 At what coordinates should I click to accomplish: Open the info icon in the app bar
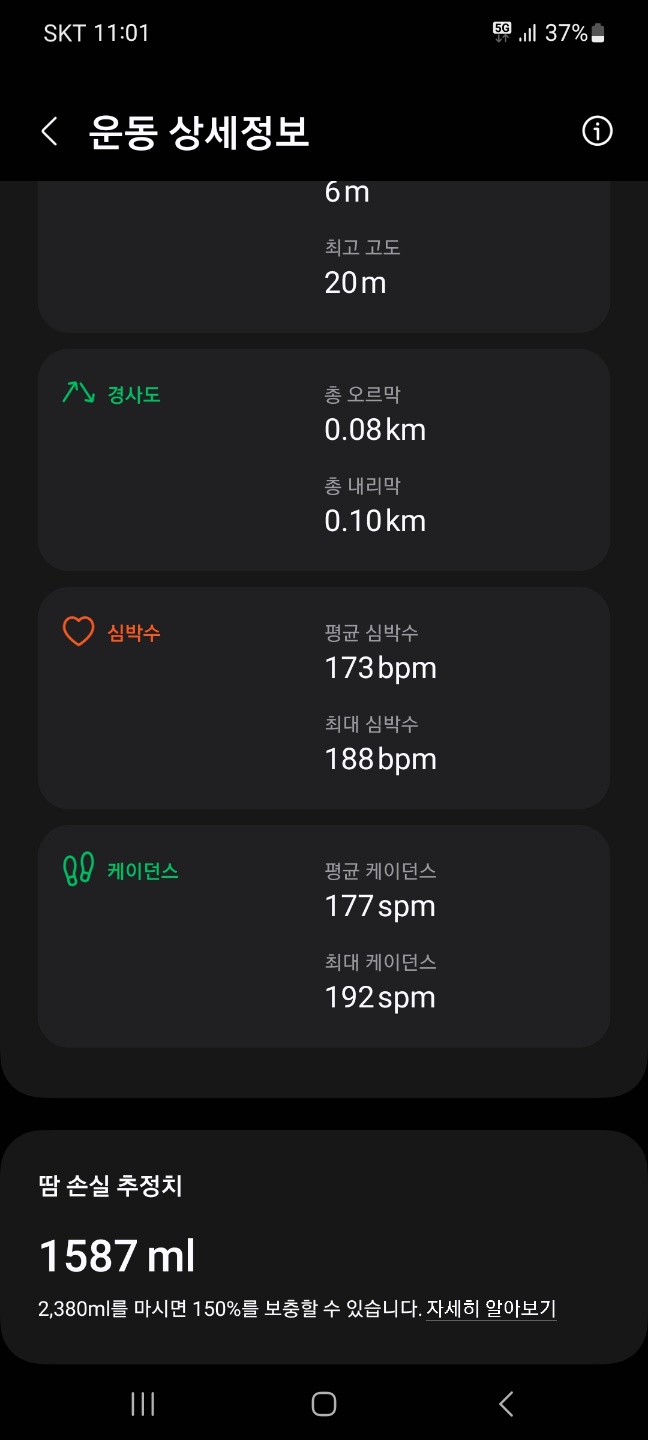tap(597, 131)
